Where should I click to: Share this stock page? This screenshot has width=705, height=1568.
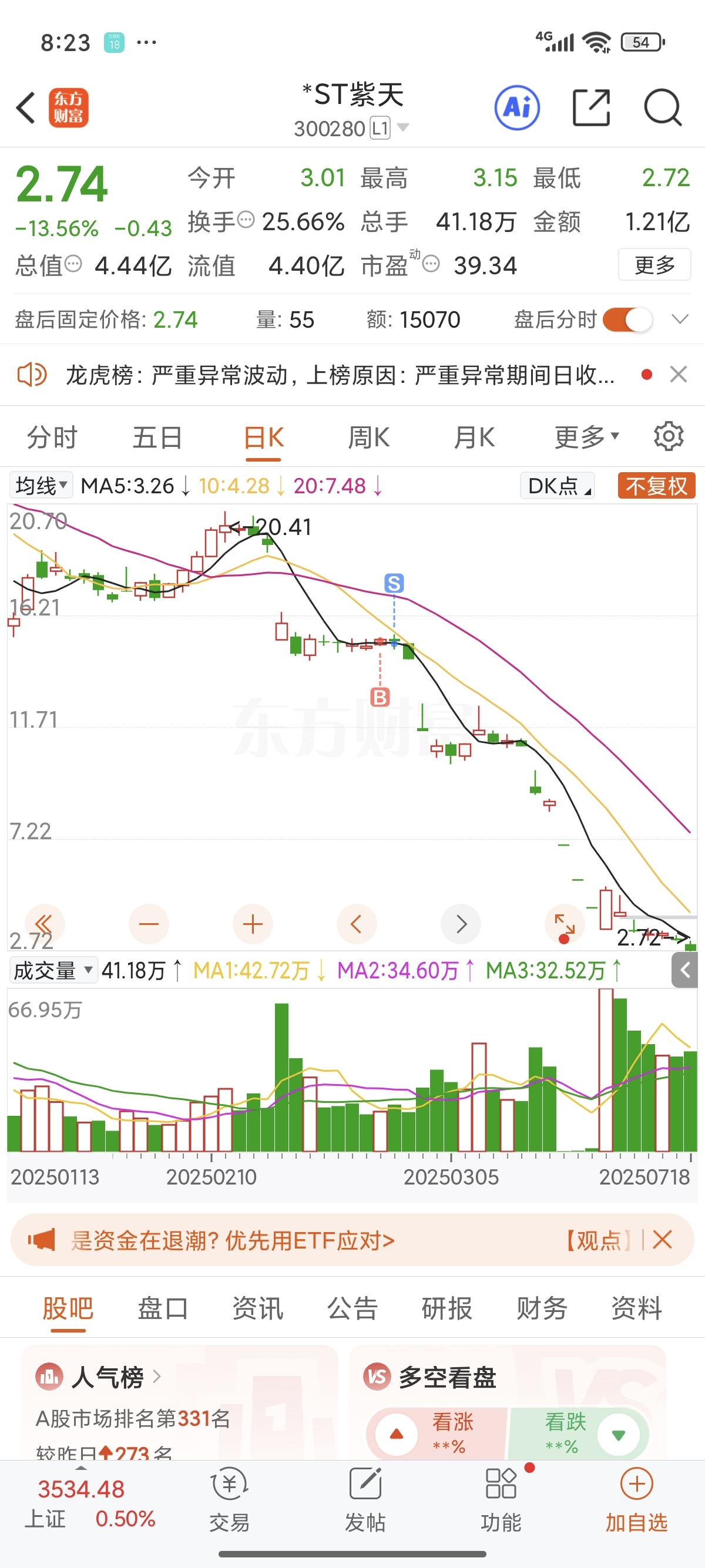[591, 107]
